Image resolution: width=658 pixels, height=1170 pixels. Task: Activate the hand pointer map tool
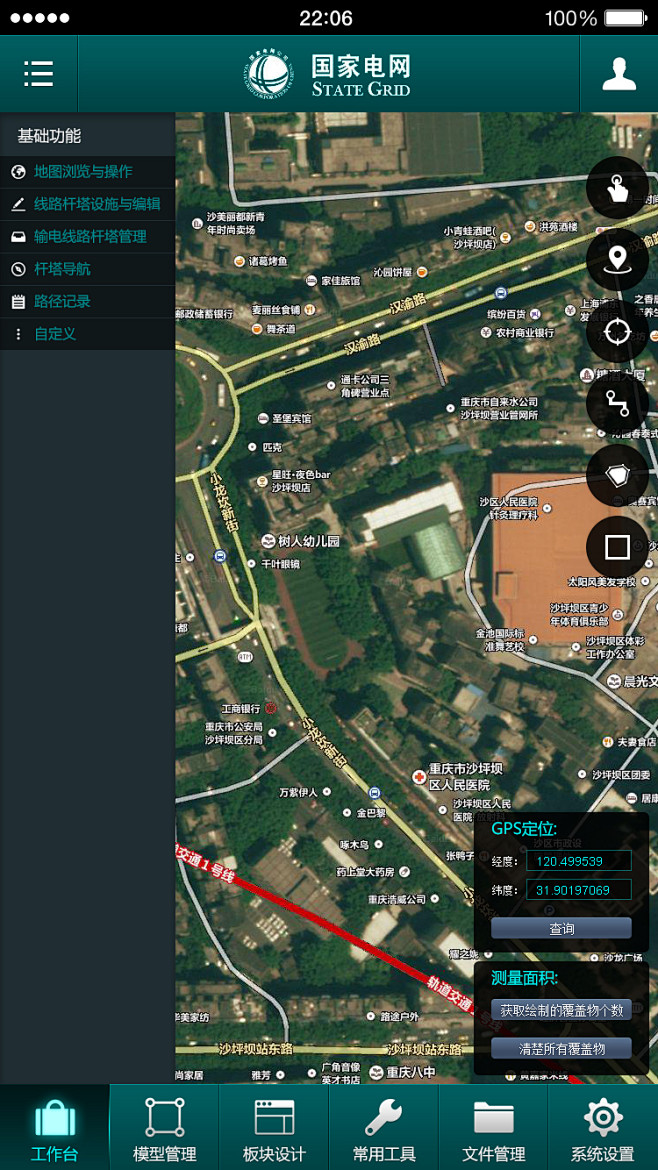click(x=617, y=188)
